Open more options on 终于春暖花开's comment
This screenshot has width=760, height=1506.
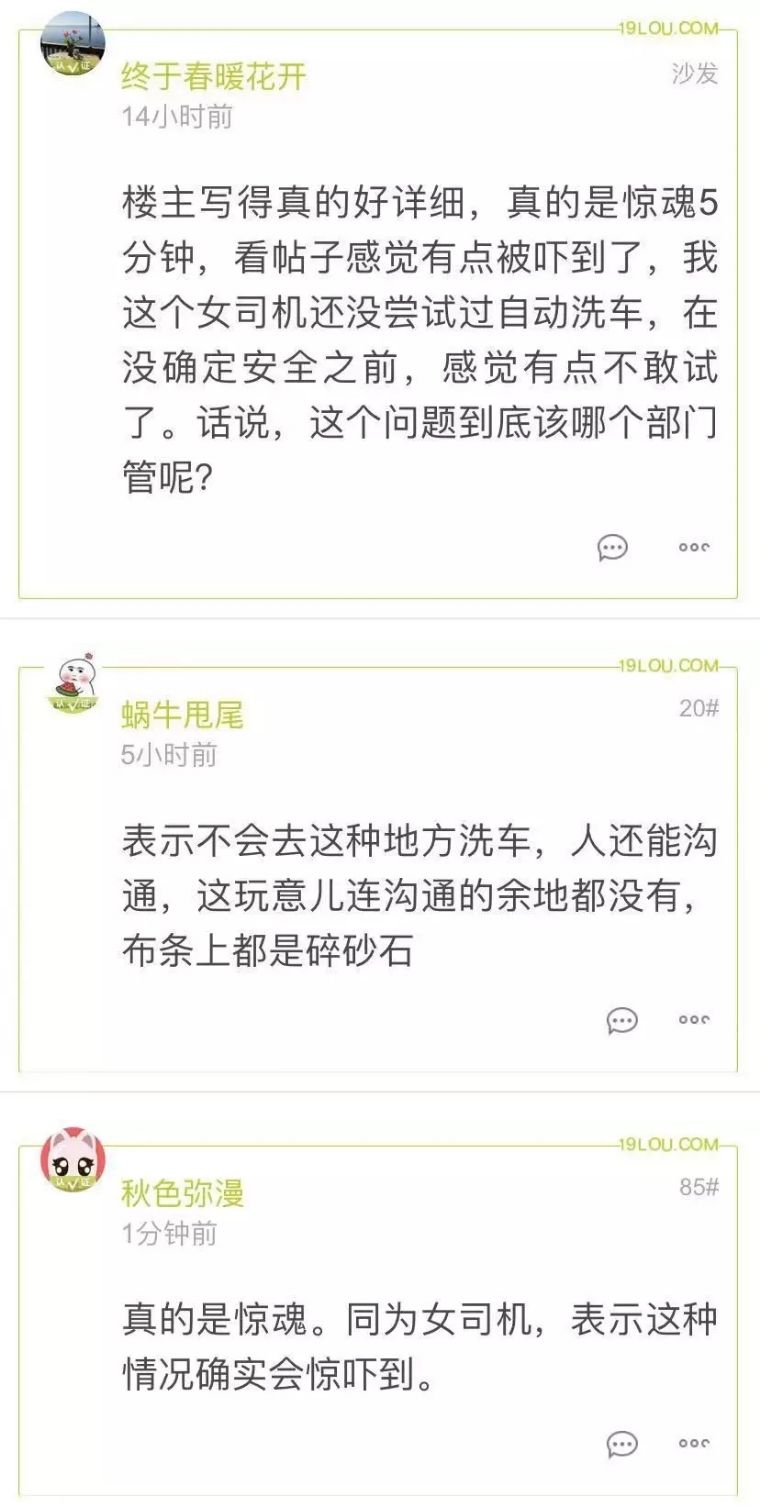point(693,547)
